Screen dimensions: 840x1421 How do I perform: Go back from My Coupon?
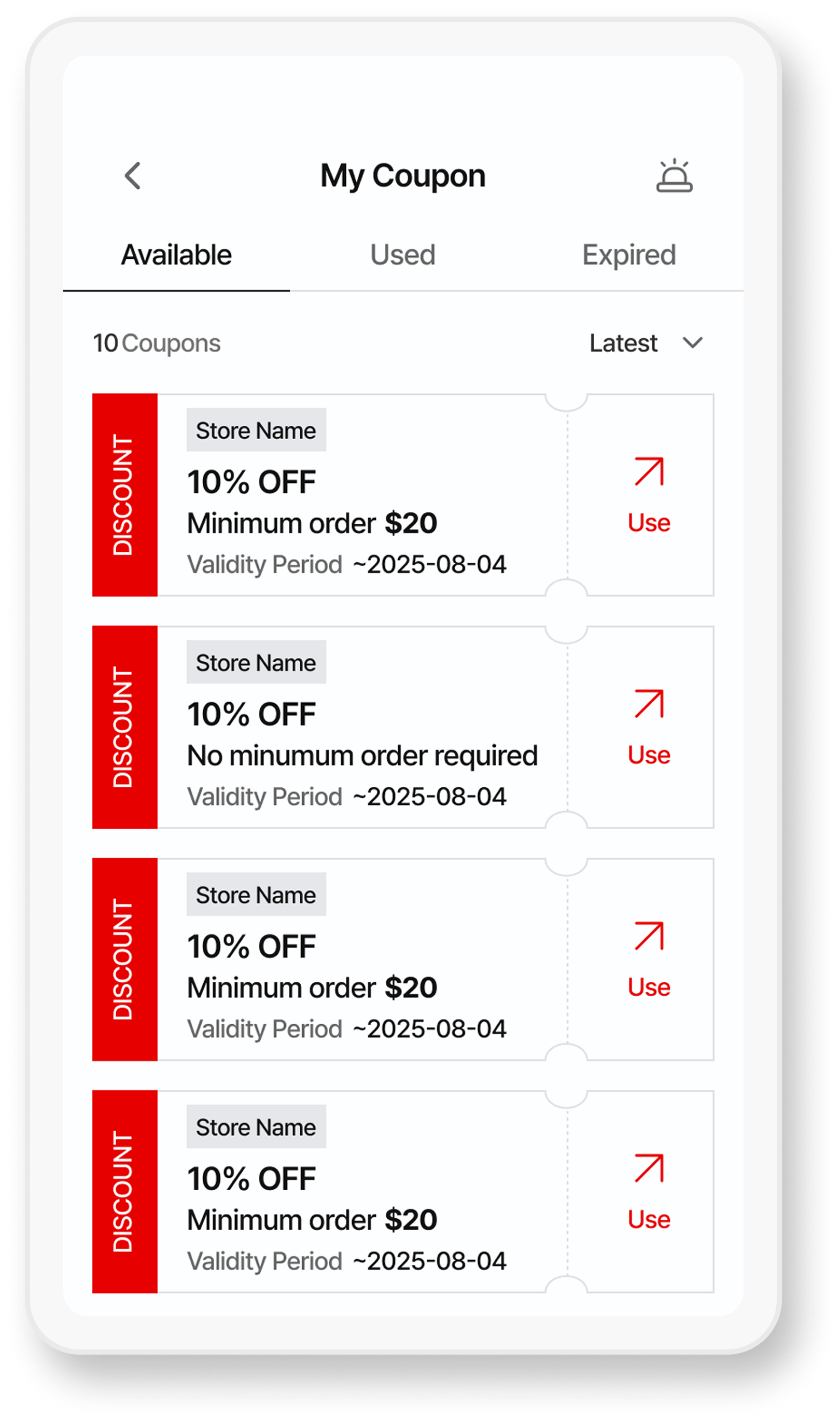132,175
